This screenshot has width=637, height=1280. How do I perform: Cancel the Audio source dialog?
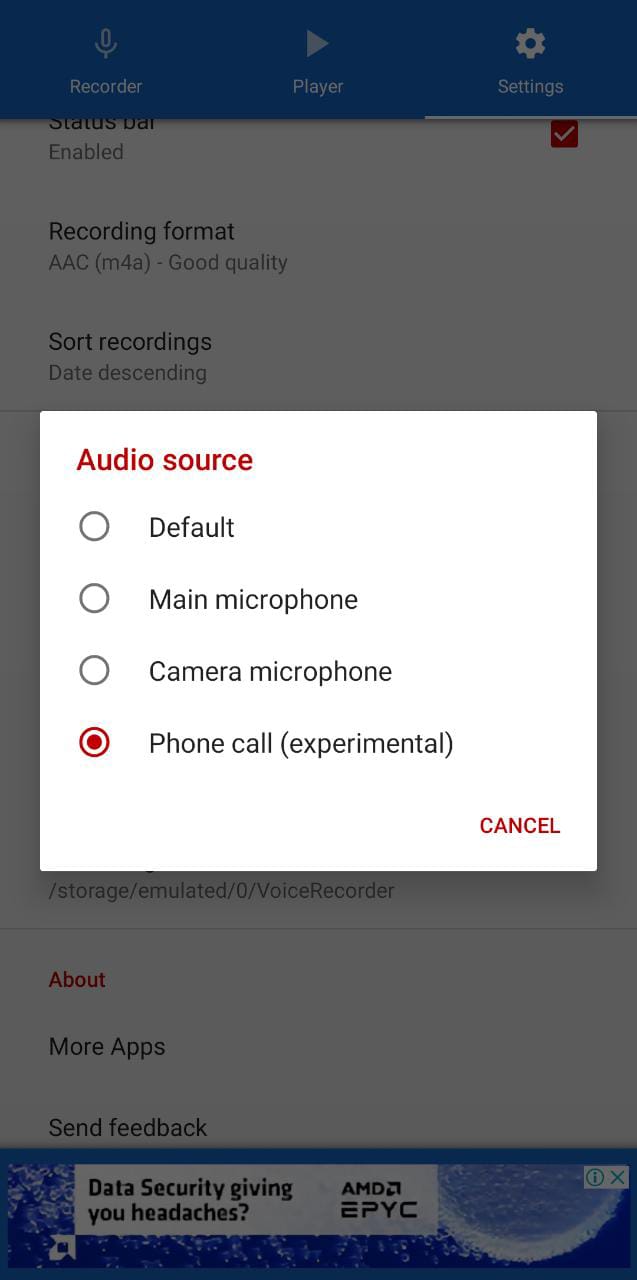(x=519, y=825)
